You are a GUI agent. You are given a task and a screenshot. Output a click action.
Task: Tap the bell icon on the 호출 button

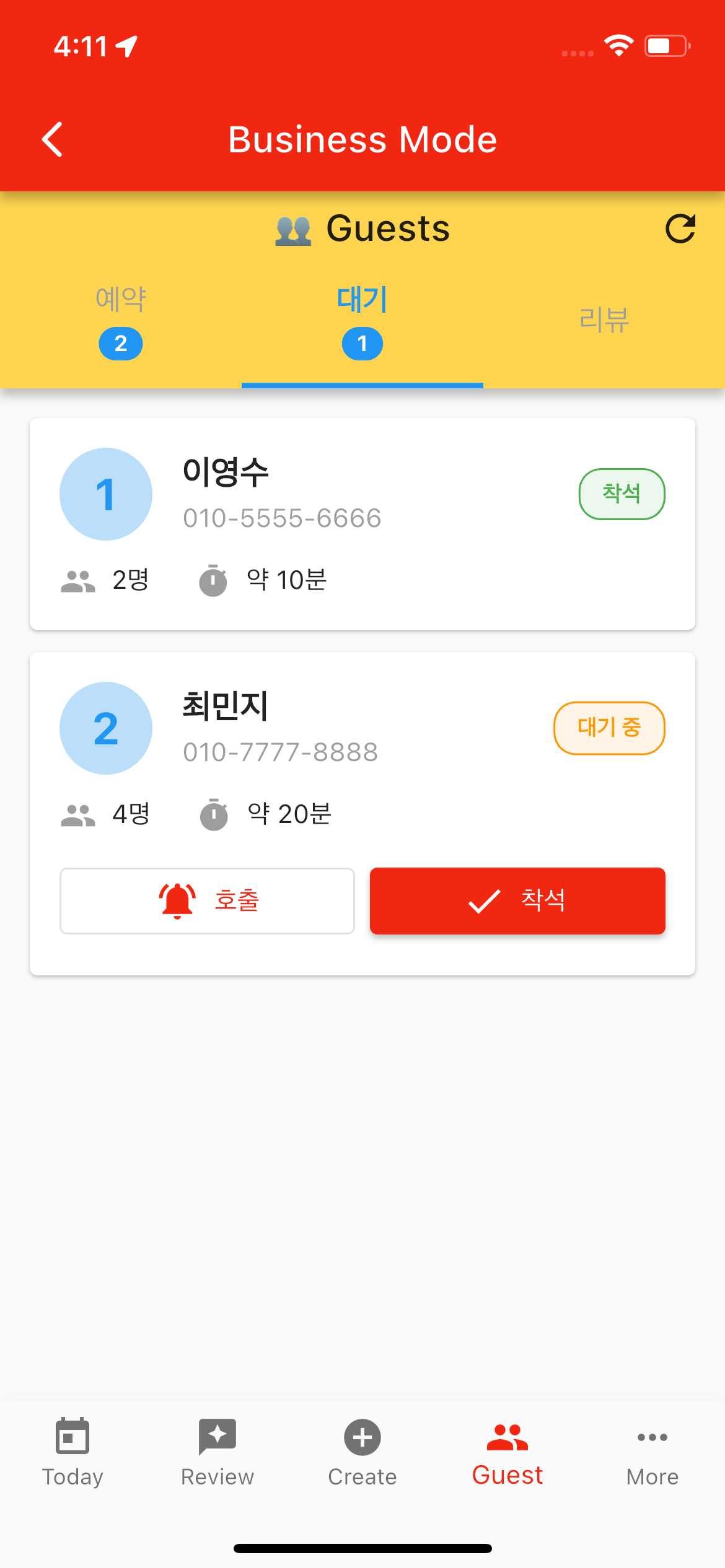coord(175,901)
